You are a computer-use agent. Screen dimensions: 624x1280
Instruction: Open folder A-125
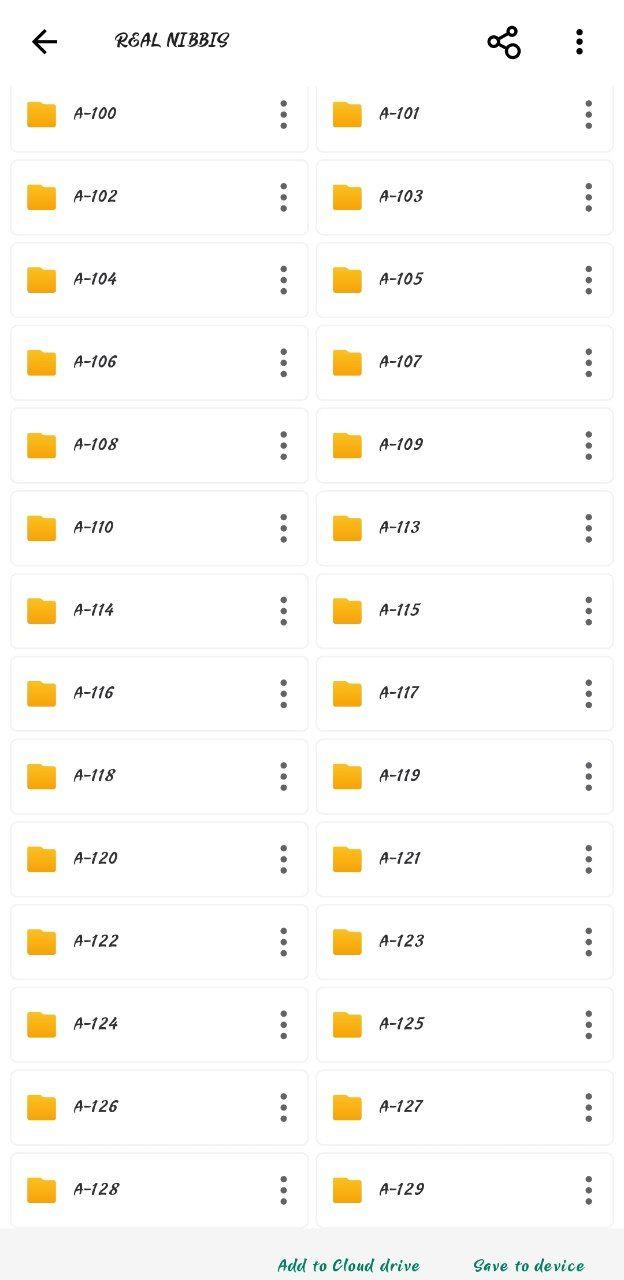tap(465, 1025)
